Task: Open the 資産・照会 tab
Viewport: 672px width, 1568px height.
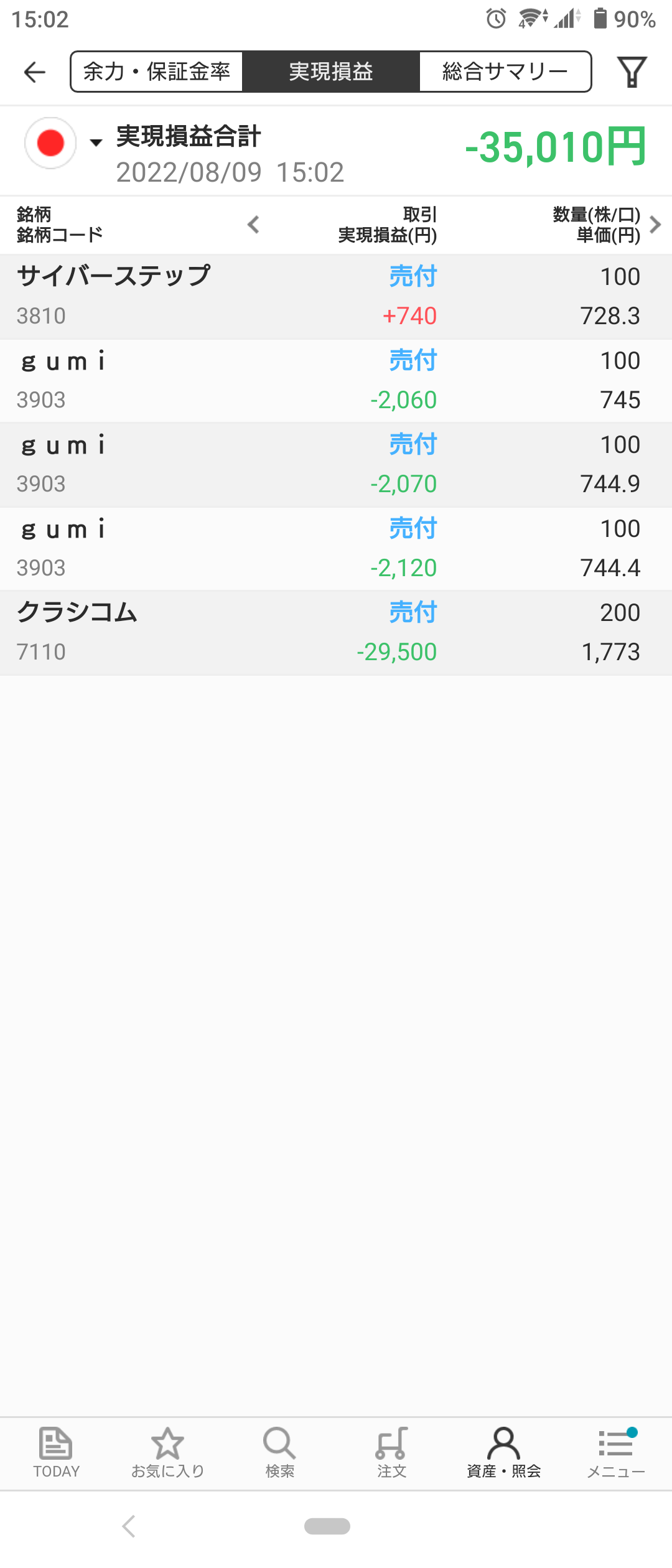Action: click(x=503, y=1453)
